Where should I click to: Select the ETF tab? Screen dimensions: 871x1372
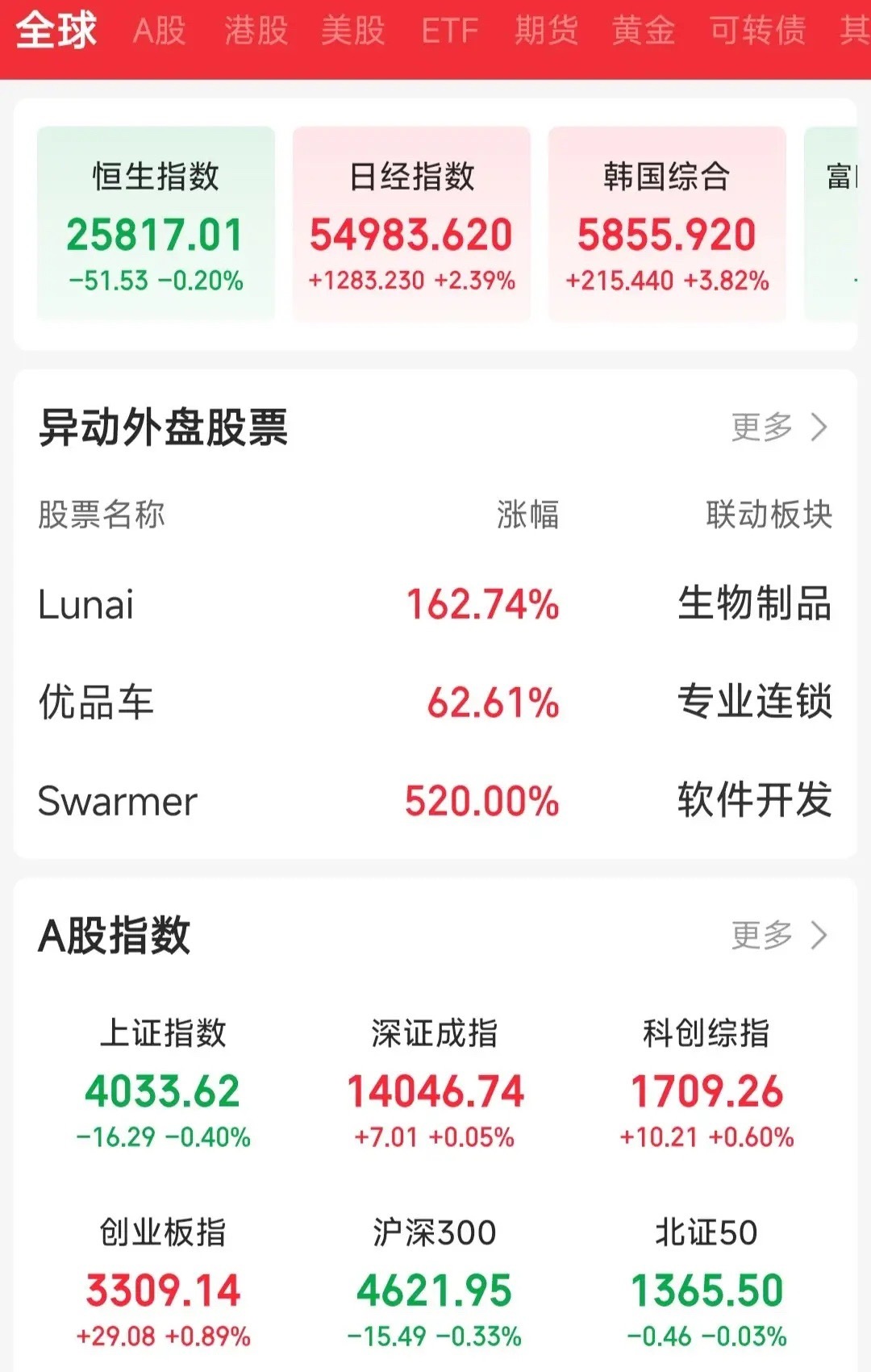(450, 32)
